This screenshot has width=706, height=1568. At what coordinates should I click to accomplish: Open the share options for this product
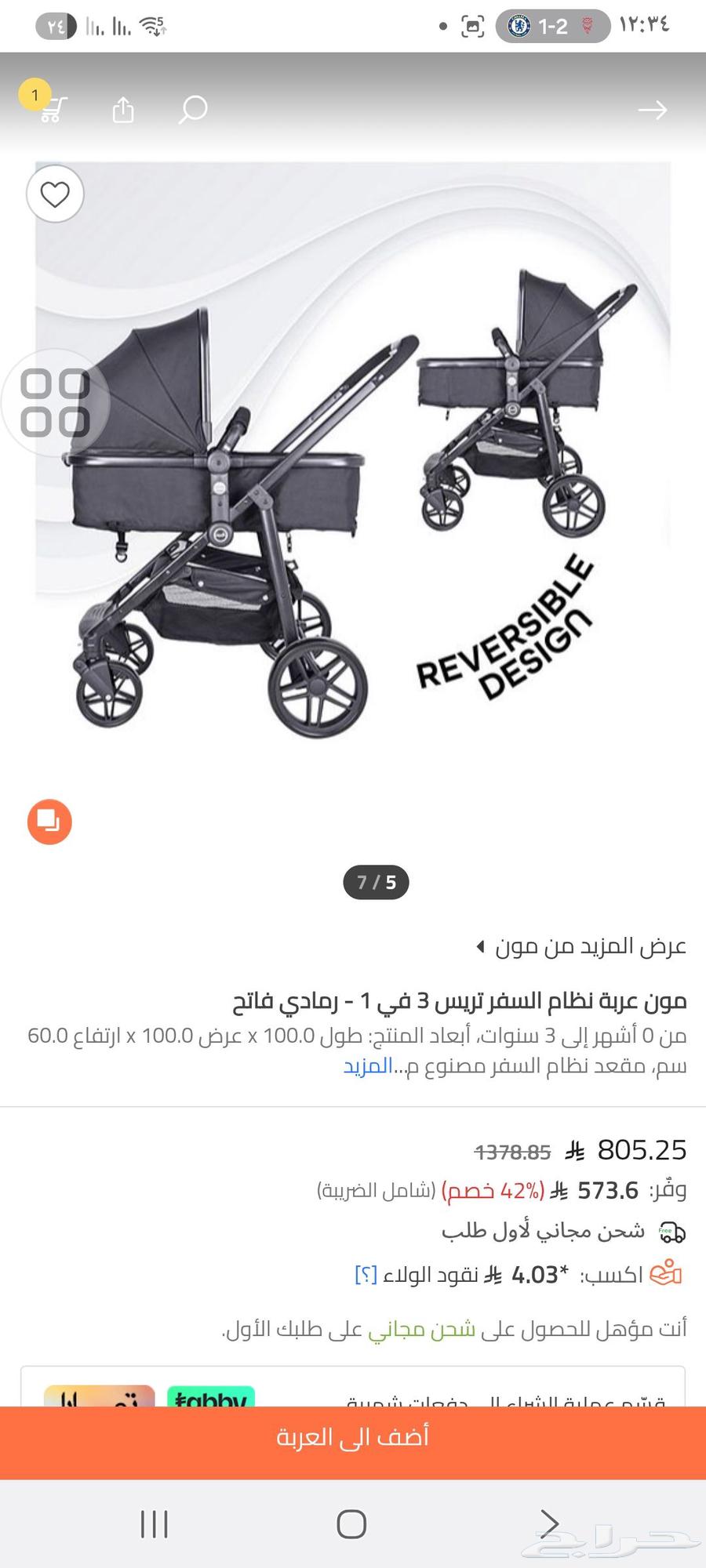(122, 110)
